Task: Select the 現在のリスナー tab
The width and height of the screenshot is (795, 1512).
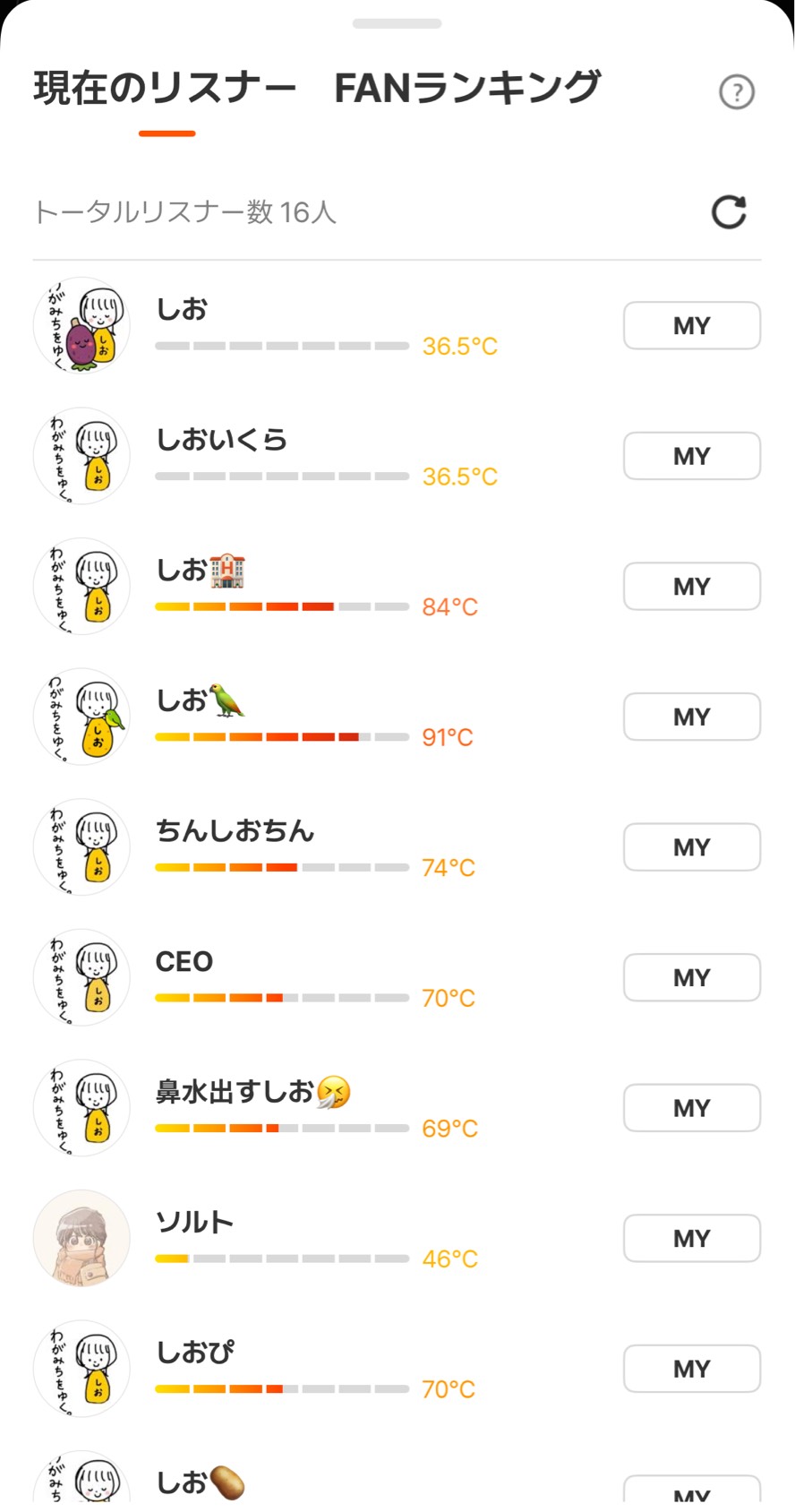Action: click(166, 89)
